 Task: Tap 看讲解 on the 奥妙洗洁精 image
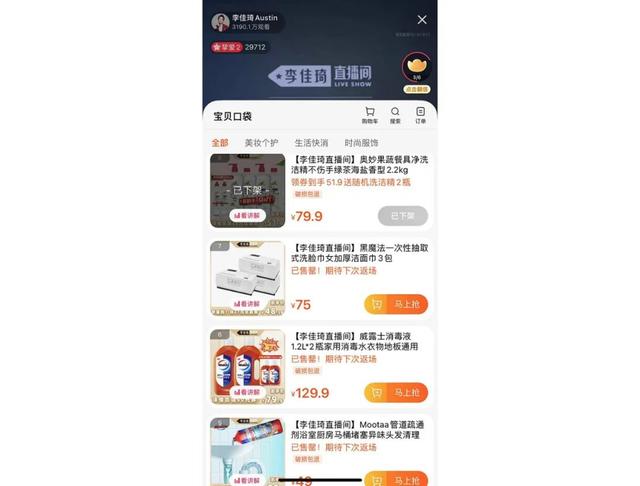coord(246,215)
